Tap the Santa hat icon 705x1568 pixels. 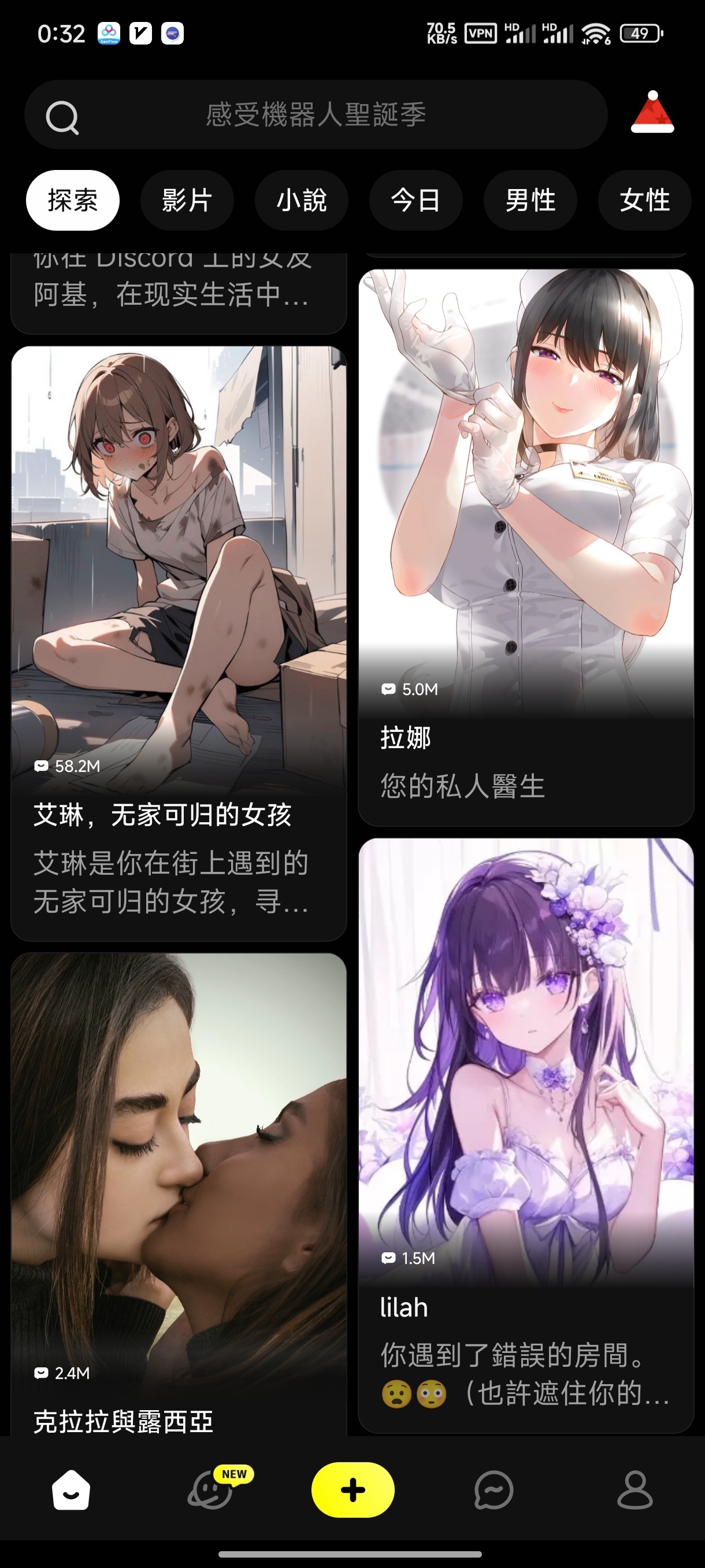(x=652, y=113)
